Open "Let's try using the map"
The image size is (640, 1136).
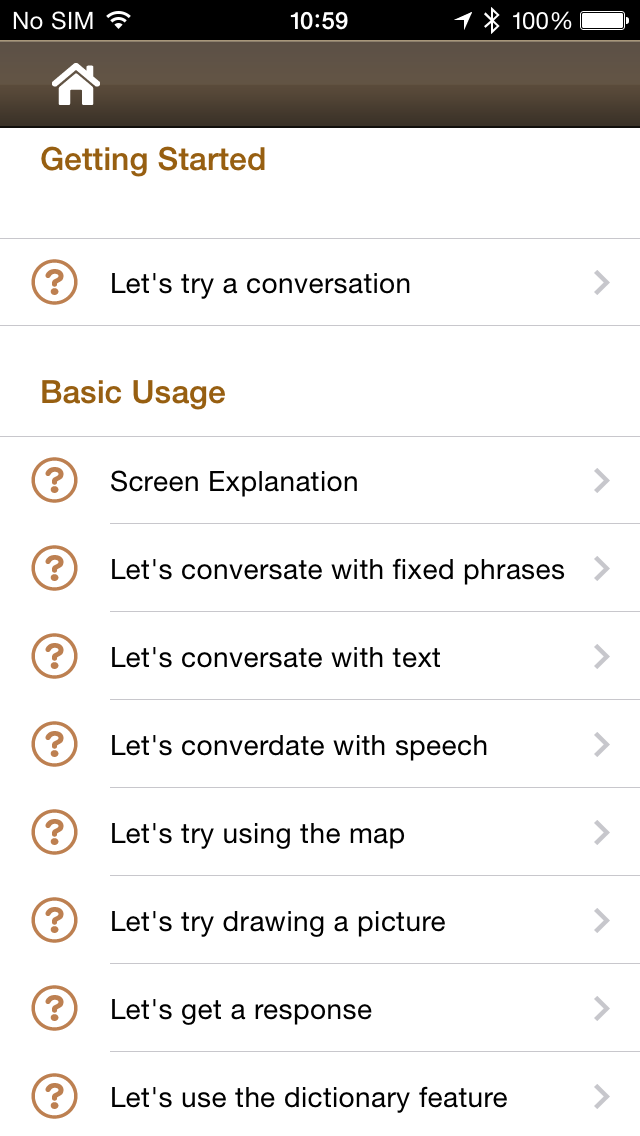click(x=320, y=832)
